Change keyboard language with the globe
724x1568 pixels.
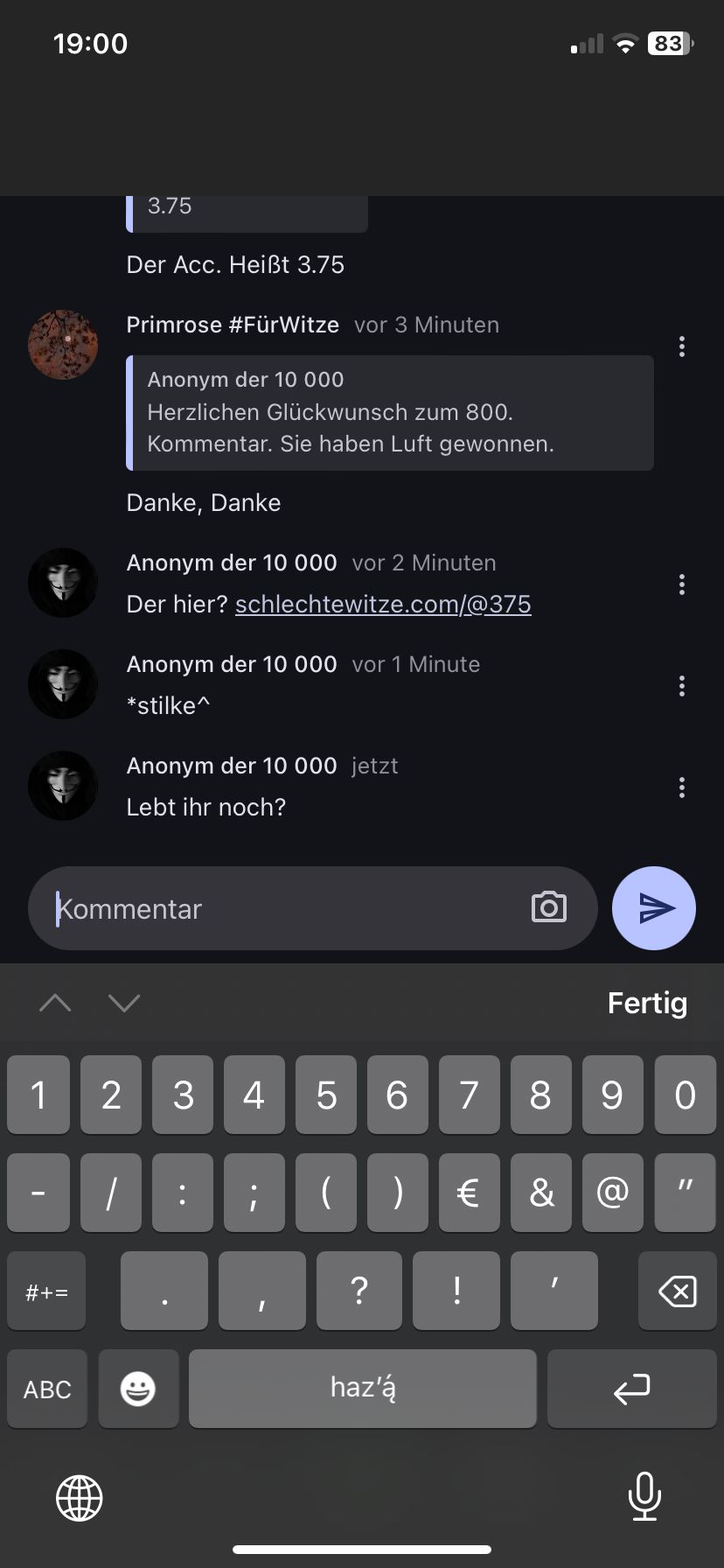[x=80, y=1497]
